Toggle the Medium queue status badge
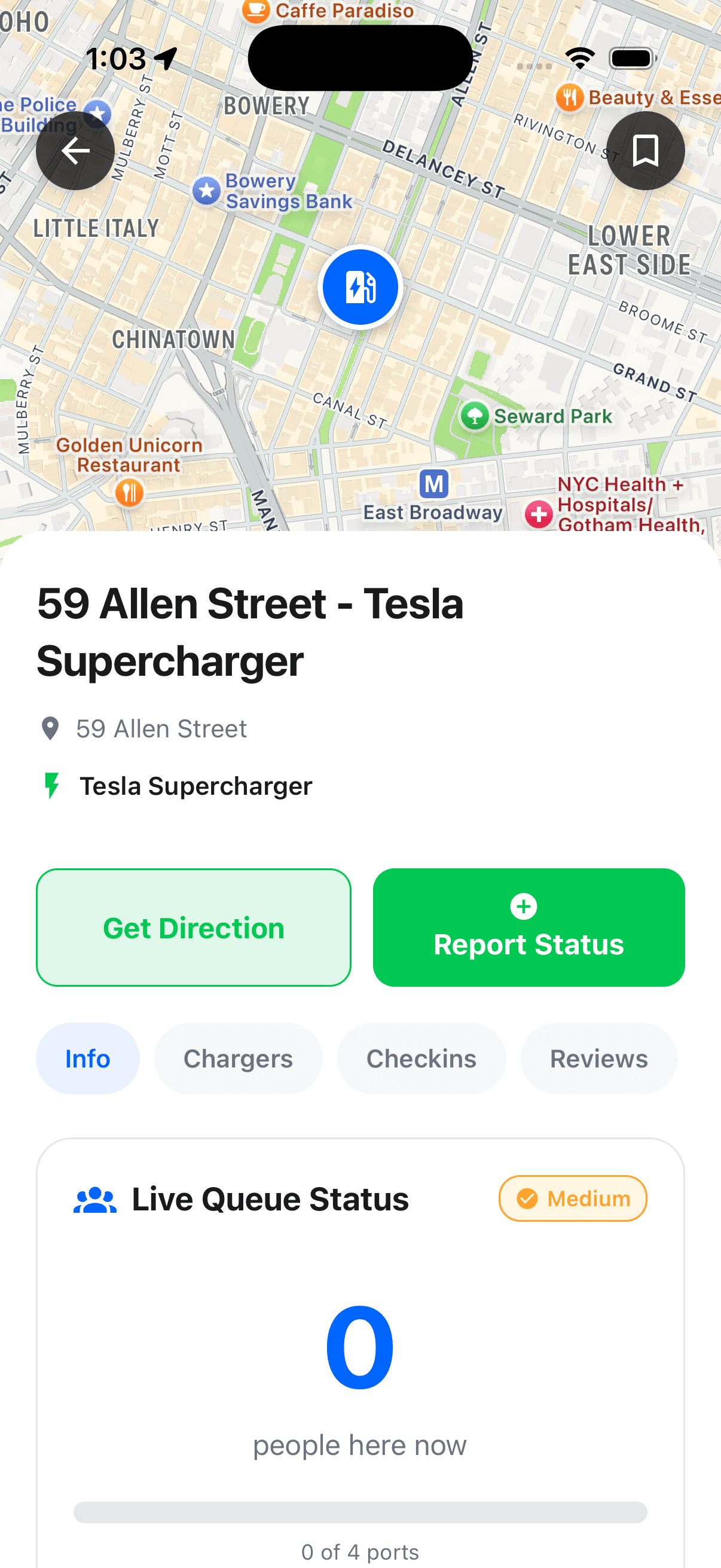The image size is (721, 1568). click(572, 1198)
